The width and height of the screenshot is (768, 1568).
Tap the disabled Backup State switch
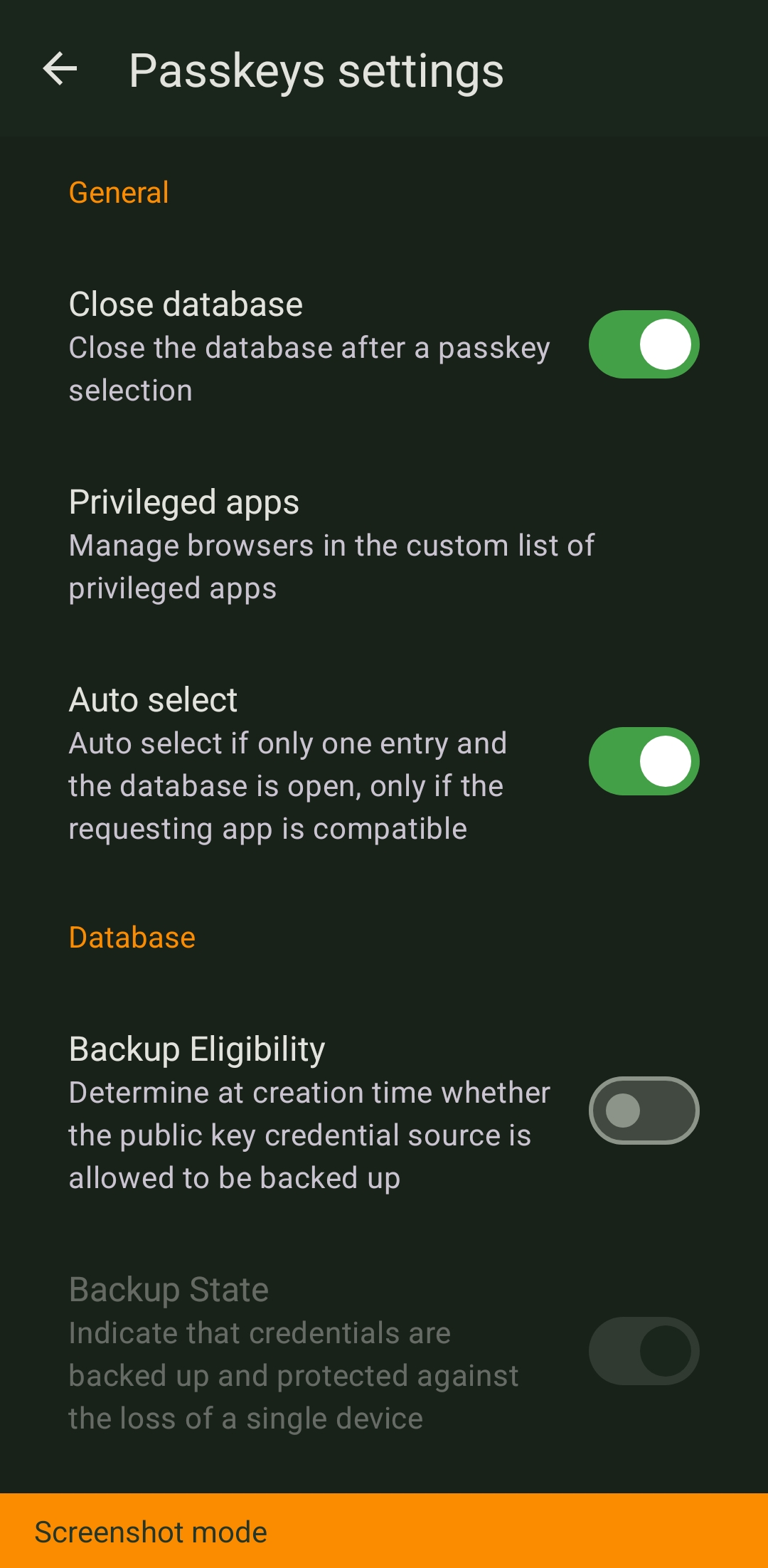point(644,1352)
